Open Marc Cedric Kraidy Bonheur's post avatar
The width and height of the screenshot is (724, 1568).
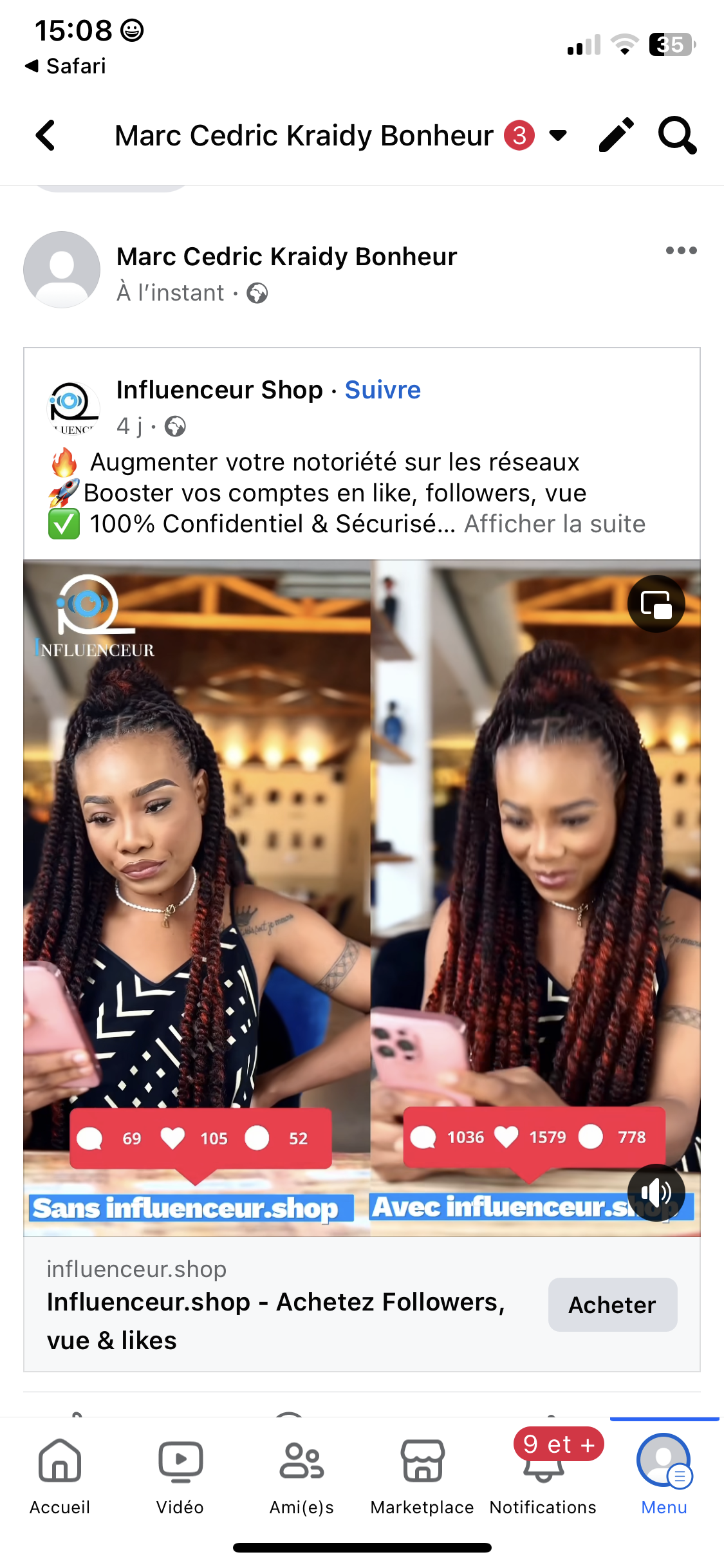[62, 270]
